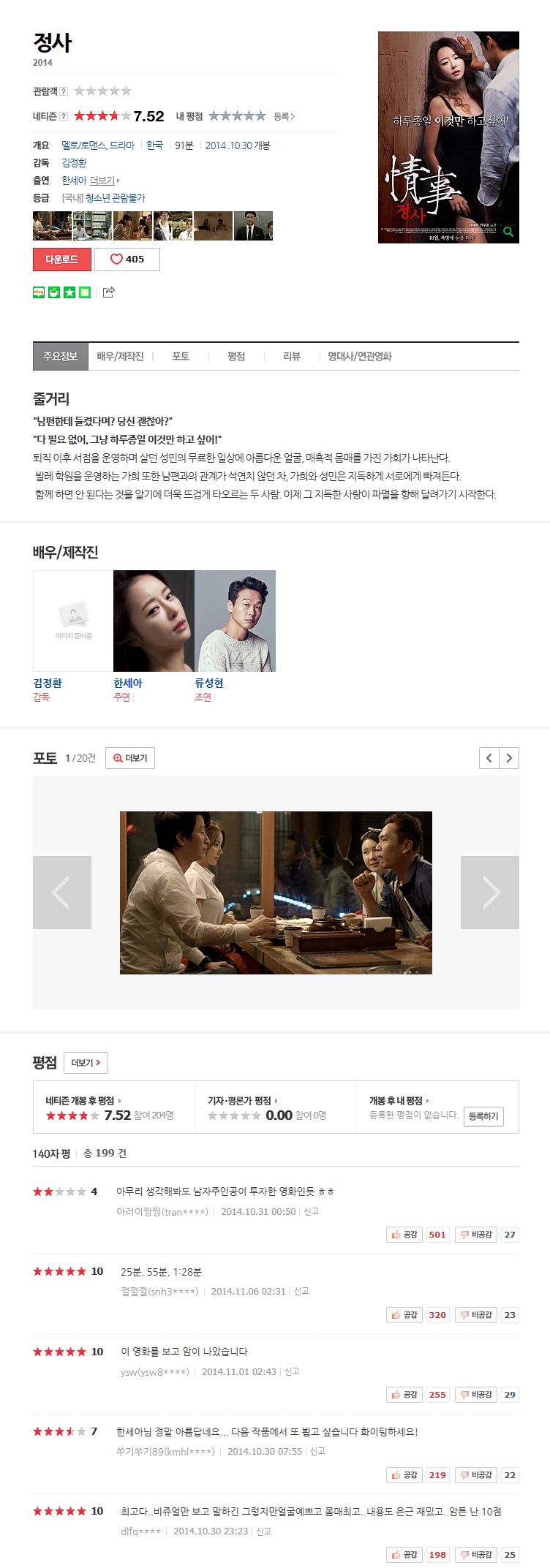This screenshot has height=1568, width=550.
Task: Open the share icon
Action: (108, 292)
